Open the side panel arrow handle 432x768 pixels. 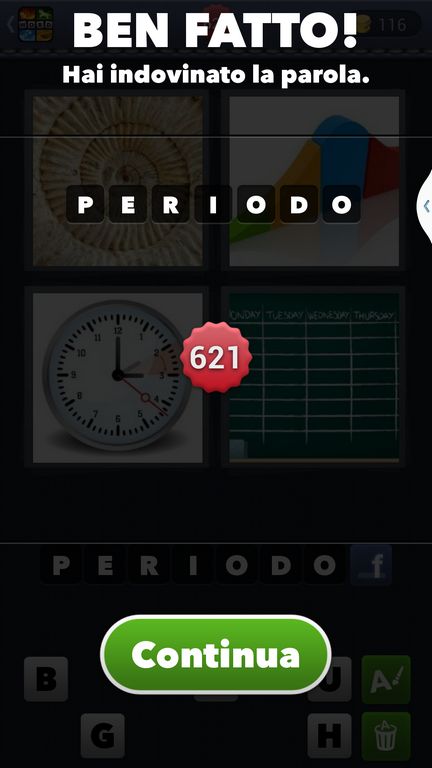coord(425,206)
